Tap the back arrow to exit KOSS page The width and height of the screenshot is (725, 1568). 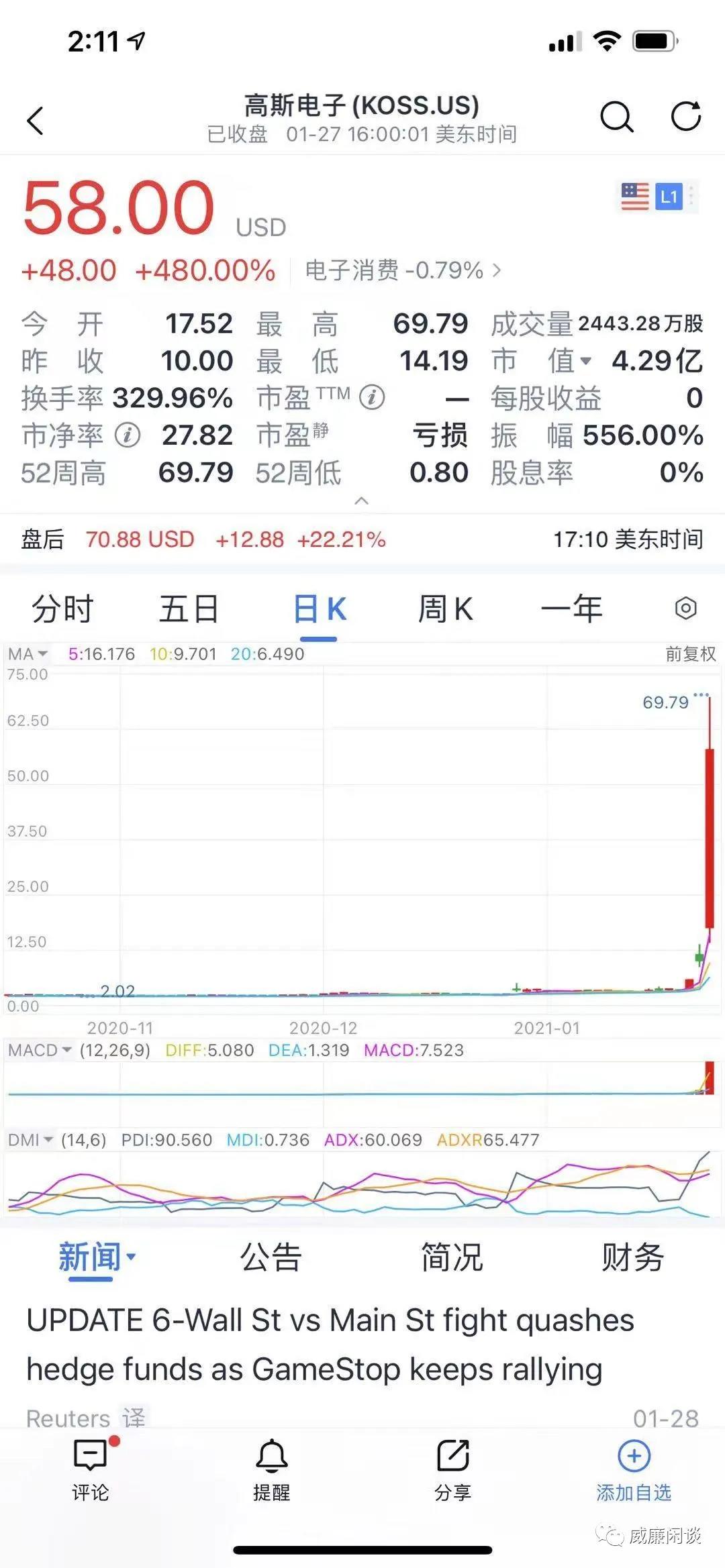click(35, 119)
